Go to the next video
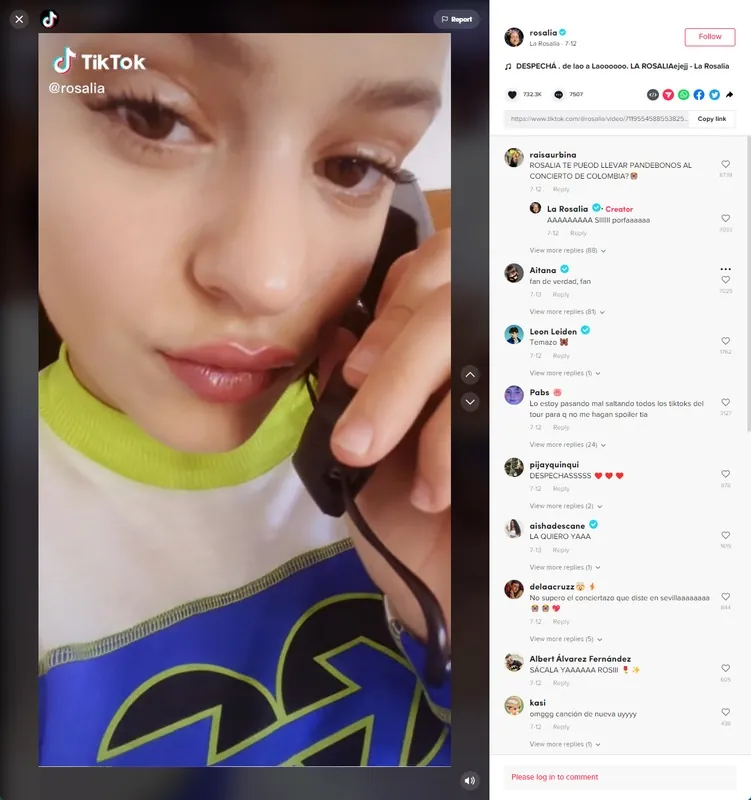751x800 pixels. coord(470,401)
